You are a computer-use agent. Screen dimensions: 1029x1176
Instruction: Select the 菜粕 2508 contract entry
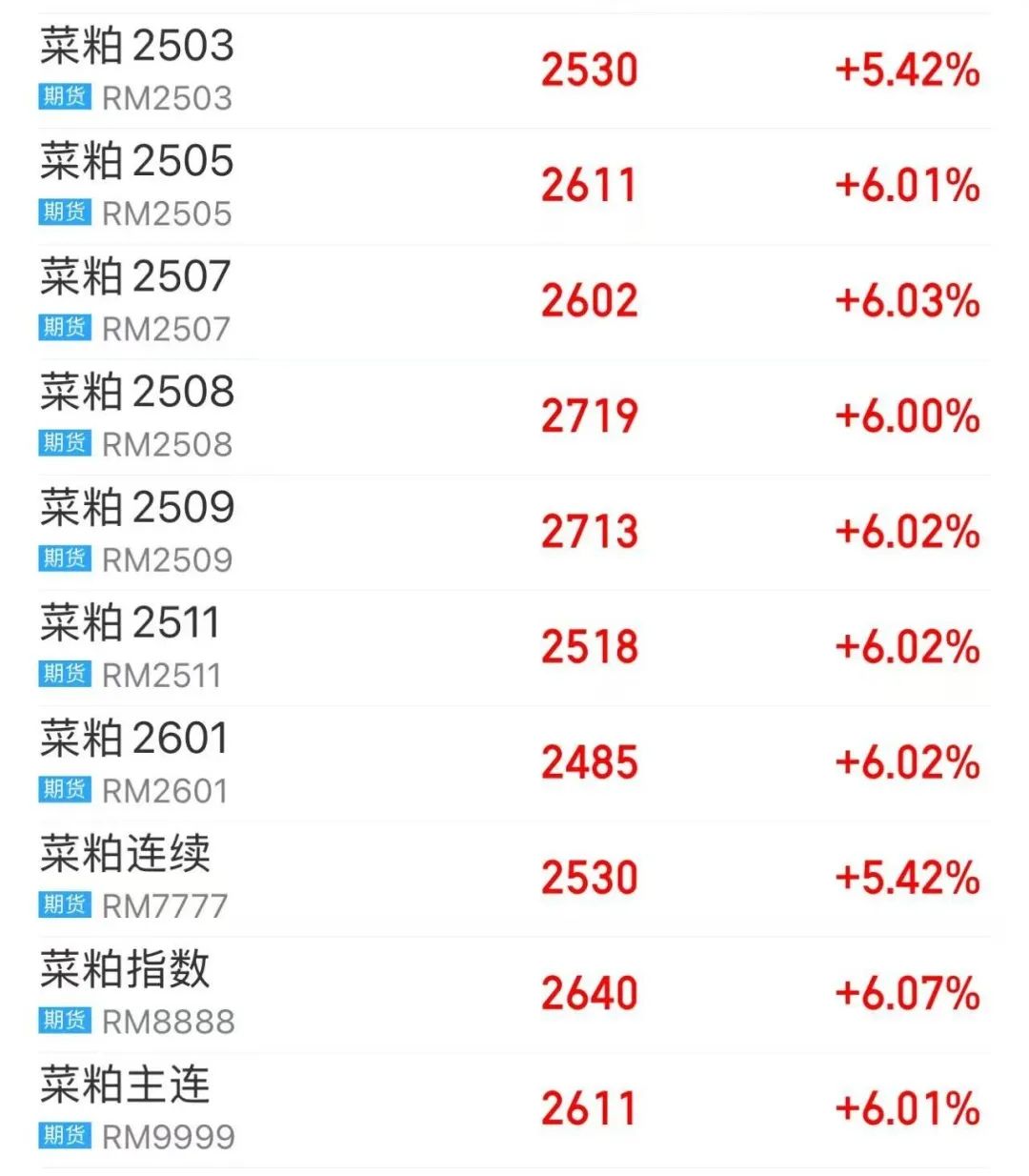click(x=133, y=393)
